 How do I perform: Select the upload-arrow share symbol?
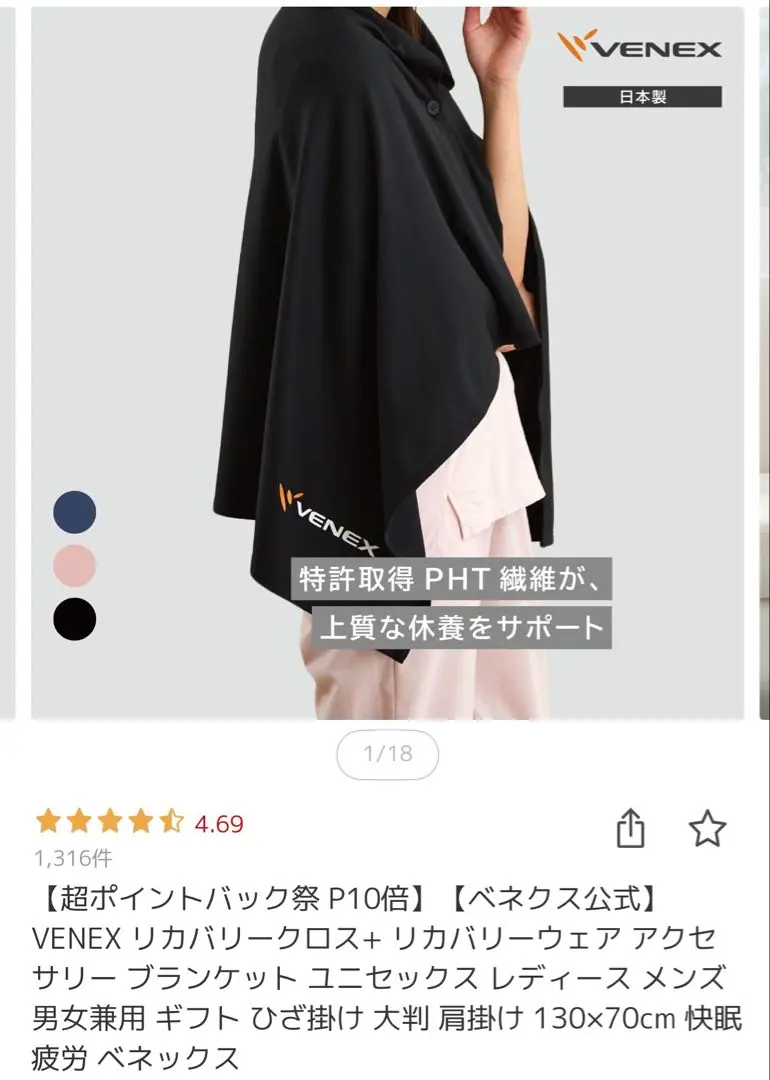(x=631, y=828)
